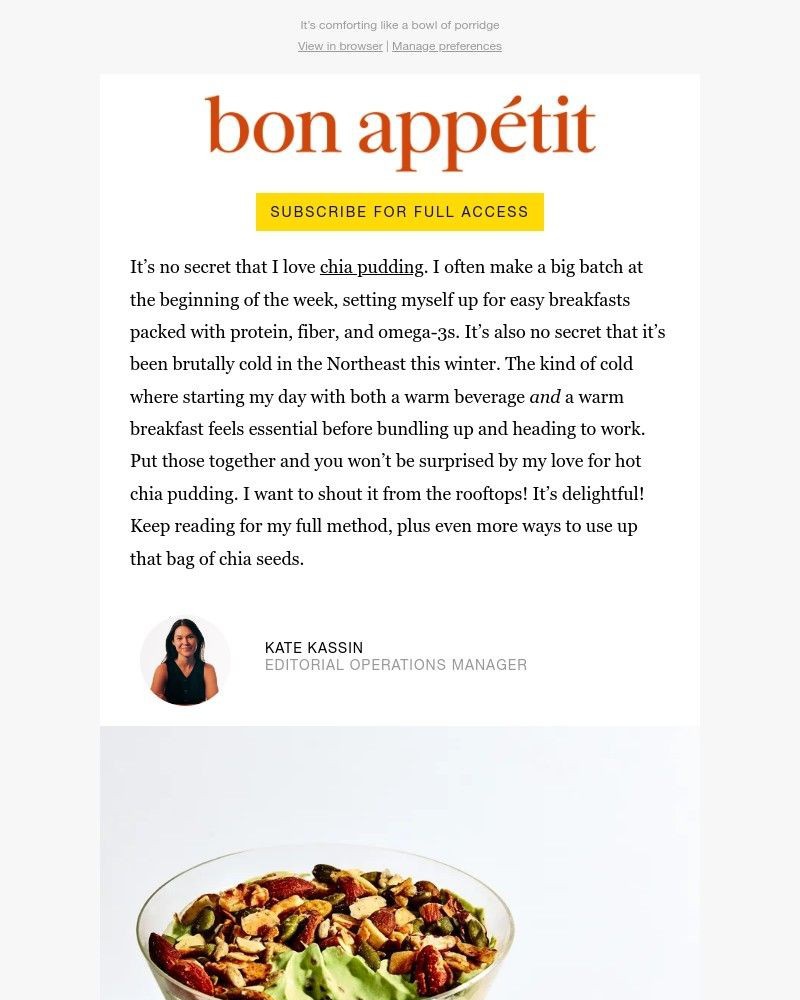Click the EDITORIAL OPERATIONS MANAGER title

[x=396, y=664]
